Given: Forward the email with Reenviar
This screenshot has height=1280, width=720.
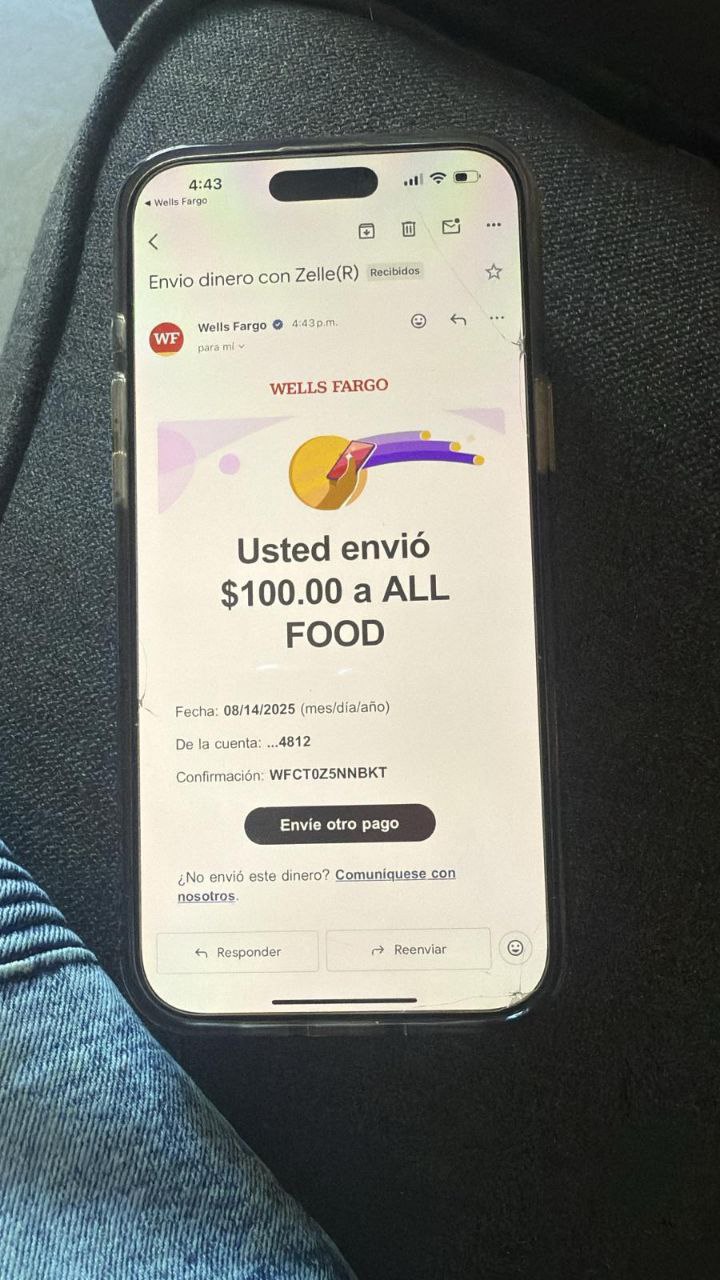Looking at the screenshot, I should coord(408,950).
